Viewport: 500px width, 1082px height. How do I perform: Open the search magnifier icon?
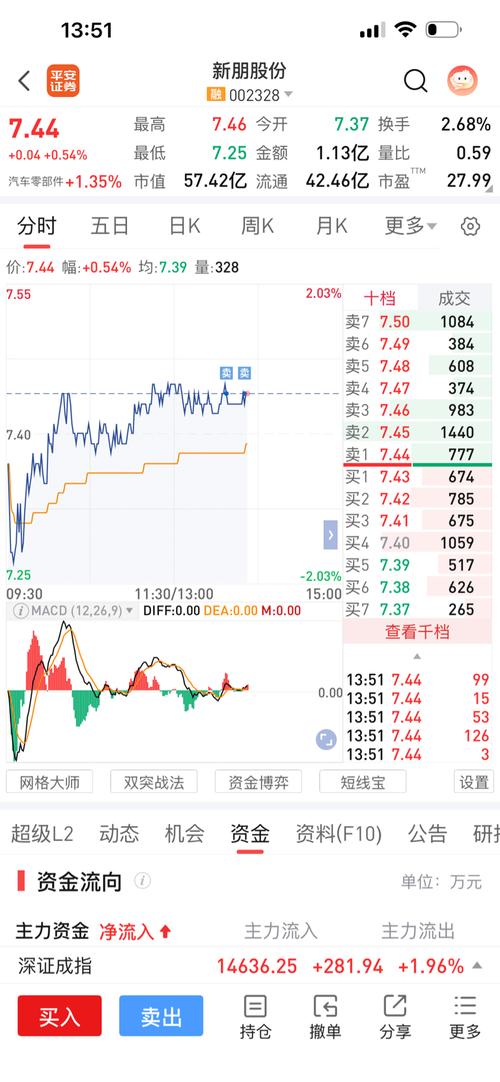[415, 81]
